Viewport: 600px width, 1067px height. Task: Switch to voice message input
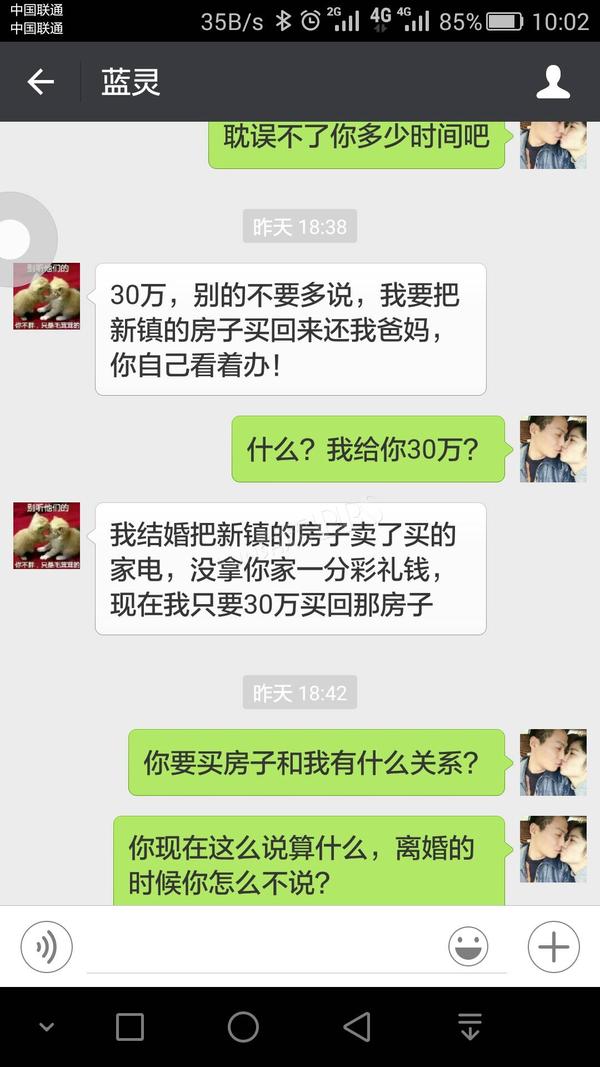click(47, 946)
